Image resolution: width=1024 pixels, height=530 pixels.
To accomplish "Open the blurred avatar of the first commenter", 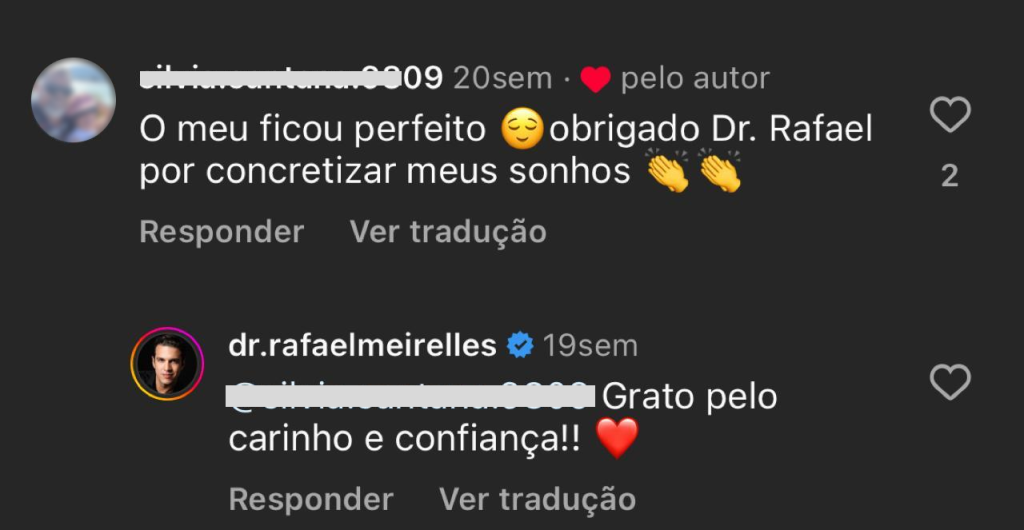I will 73,100.
